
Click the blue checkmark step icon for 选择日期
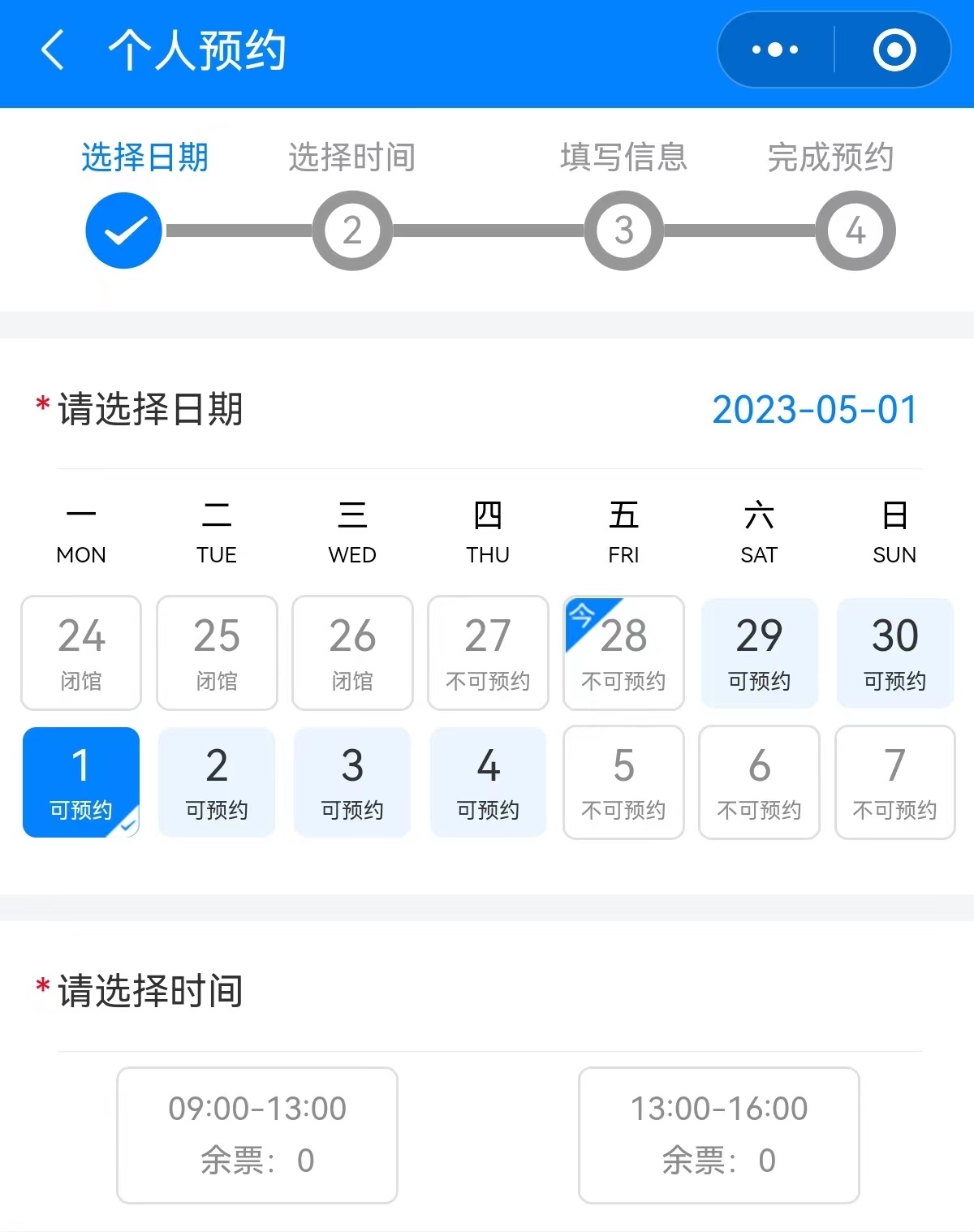coord(123,230)
